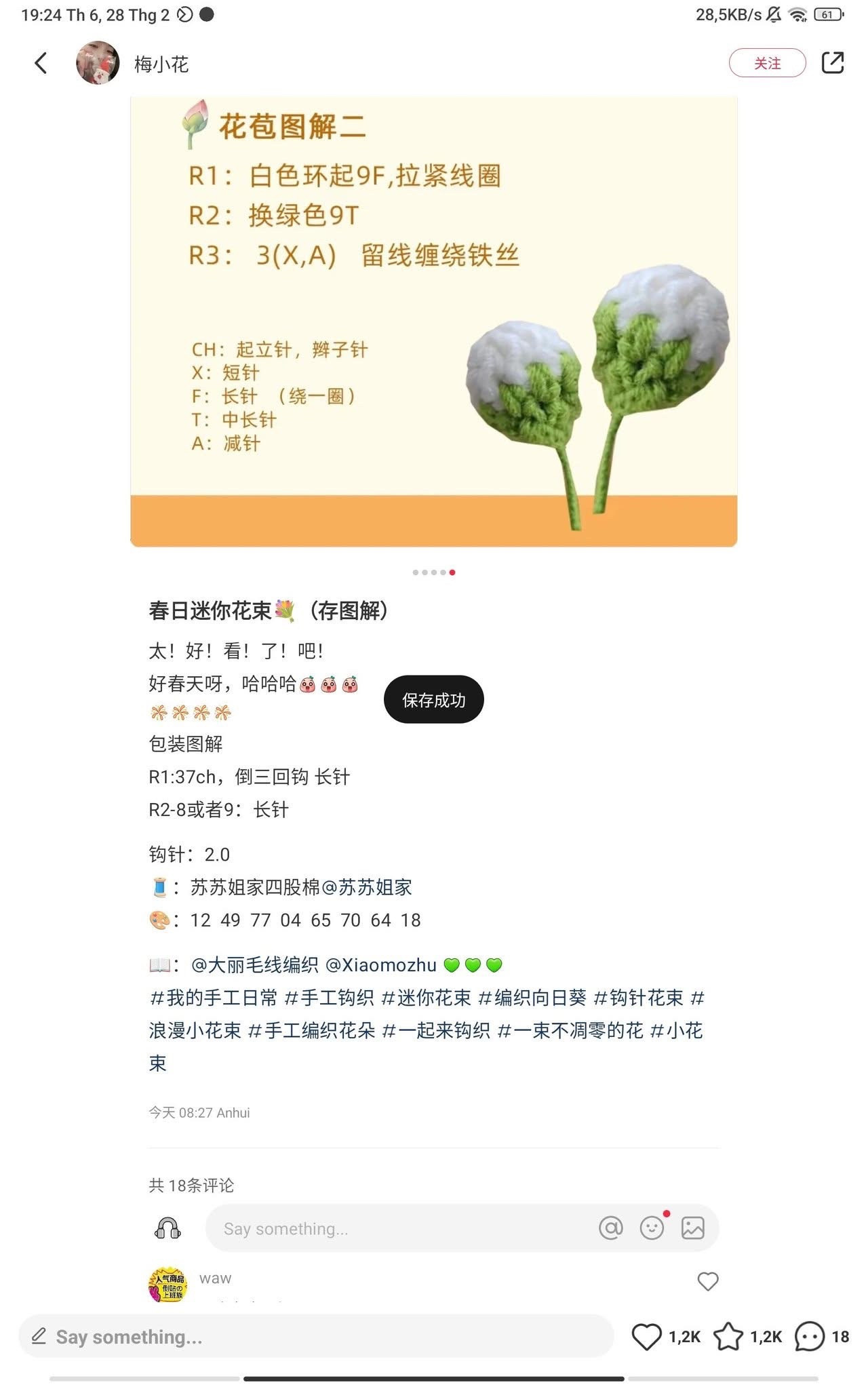868x1389 pixels.
Task: Mention someone with the @ icon
Action: pyautogui.click(x=610, y=1228)
